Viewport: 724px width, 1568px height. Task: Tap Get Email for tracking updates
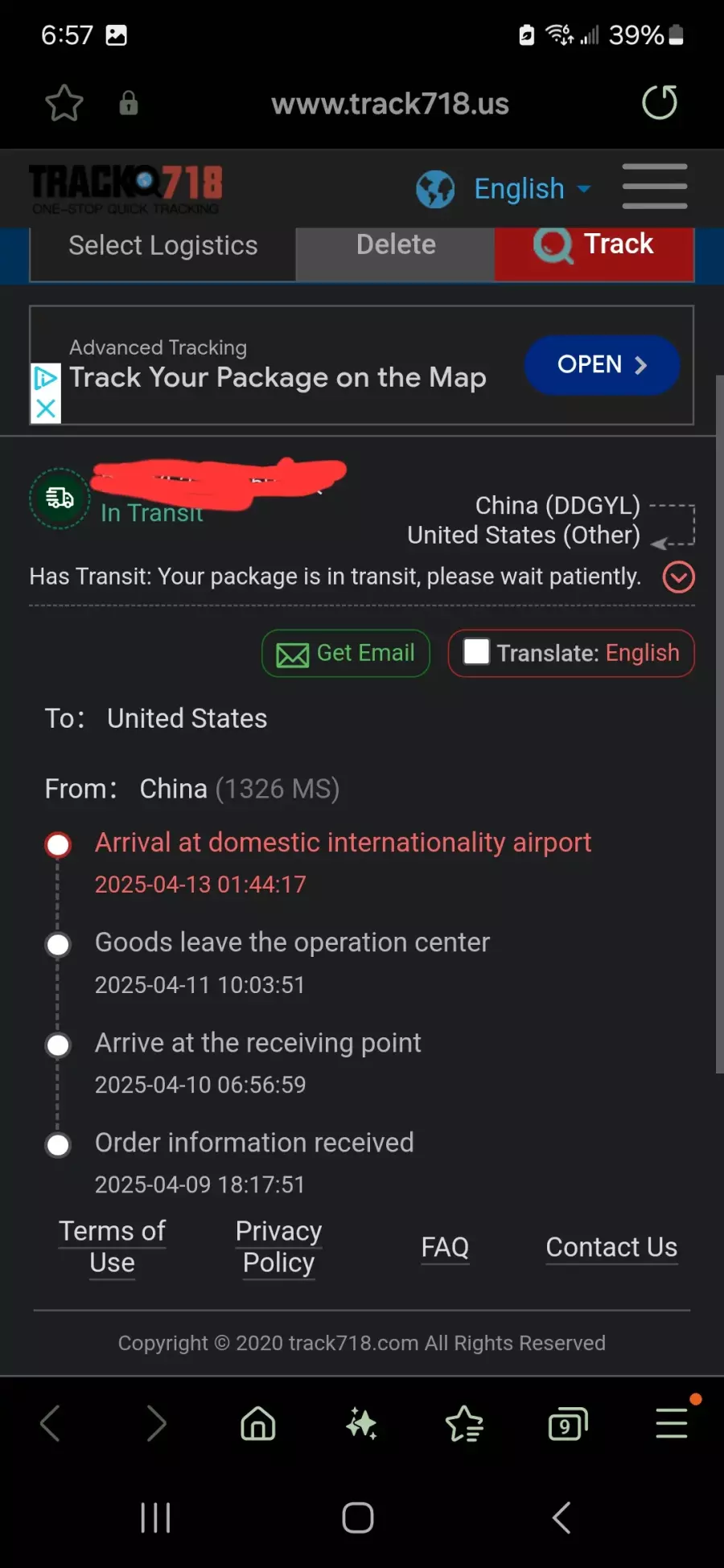[346, 653]
